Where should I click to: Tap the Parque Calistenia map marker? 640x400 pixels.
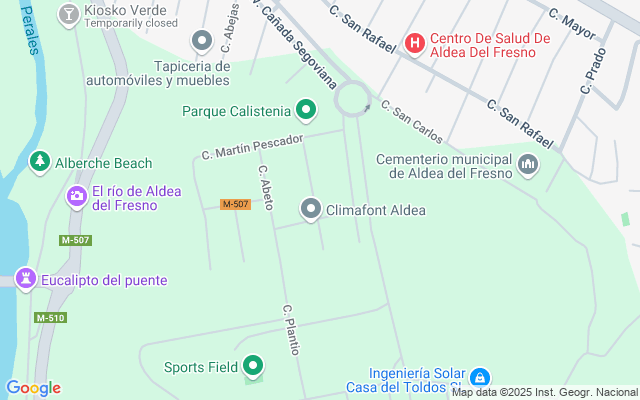coord(306,111)
